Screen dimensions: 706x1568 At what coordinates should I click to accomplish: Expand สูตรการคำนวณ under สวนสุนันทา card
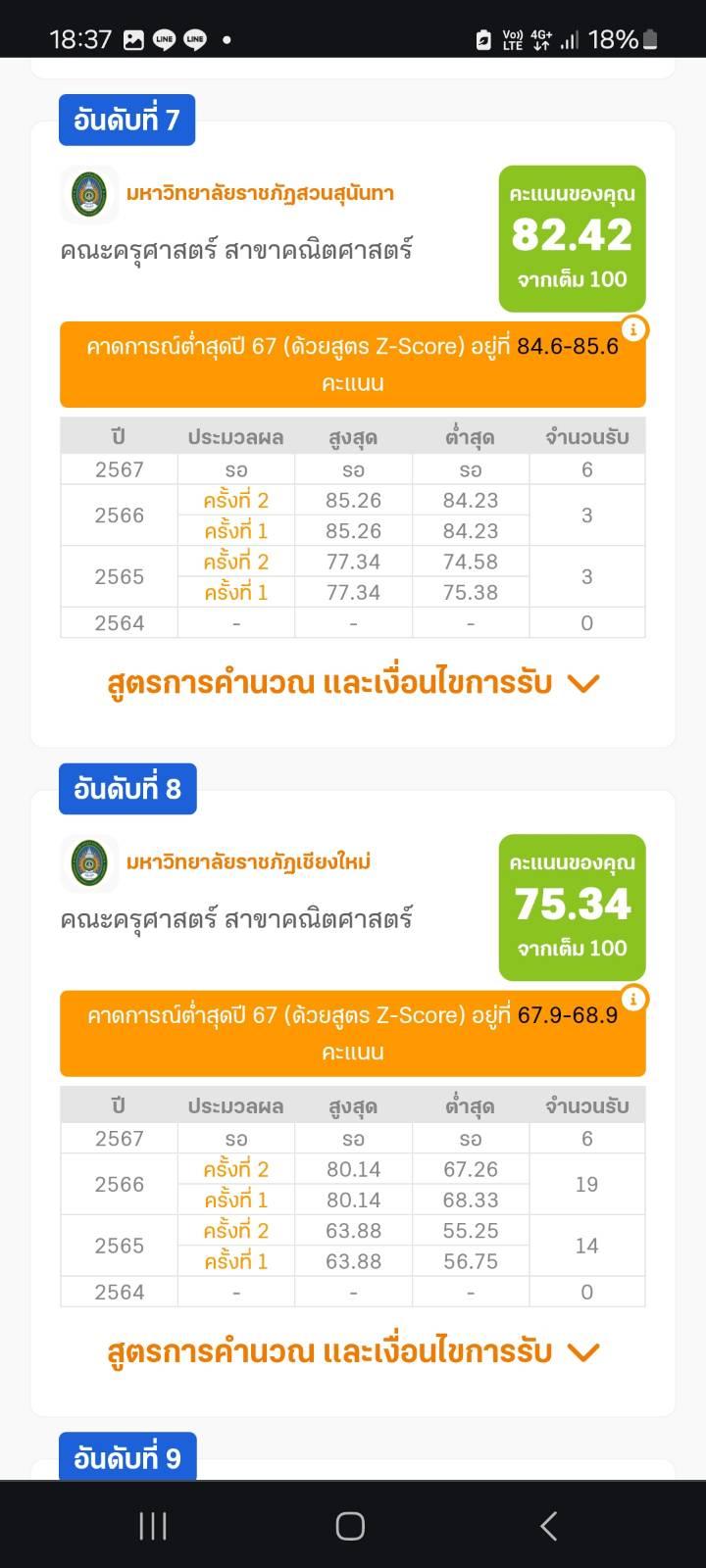(x=353, y=683)
